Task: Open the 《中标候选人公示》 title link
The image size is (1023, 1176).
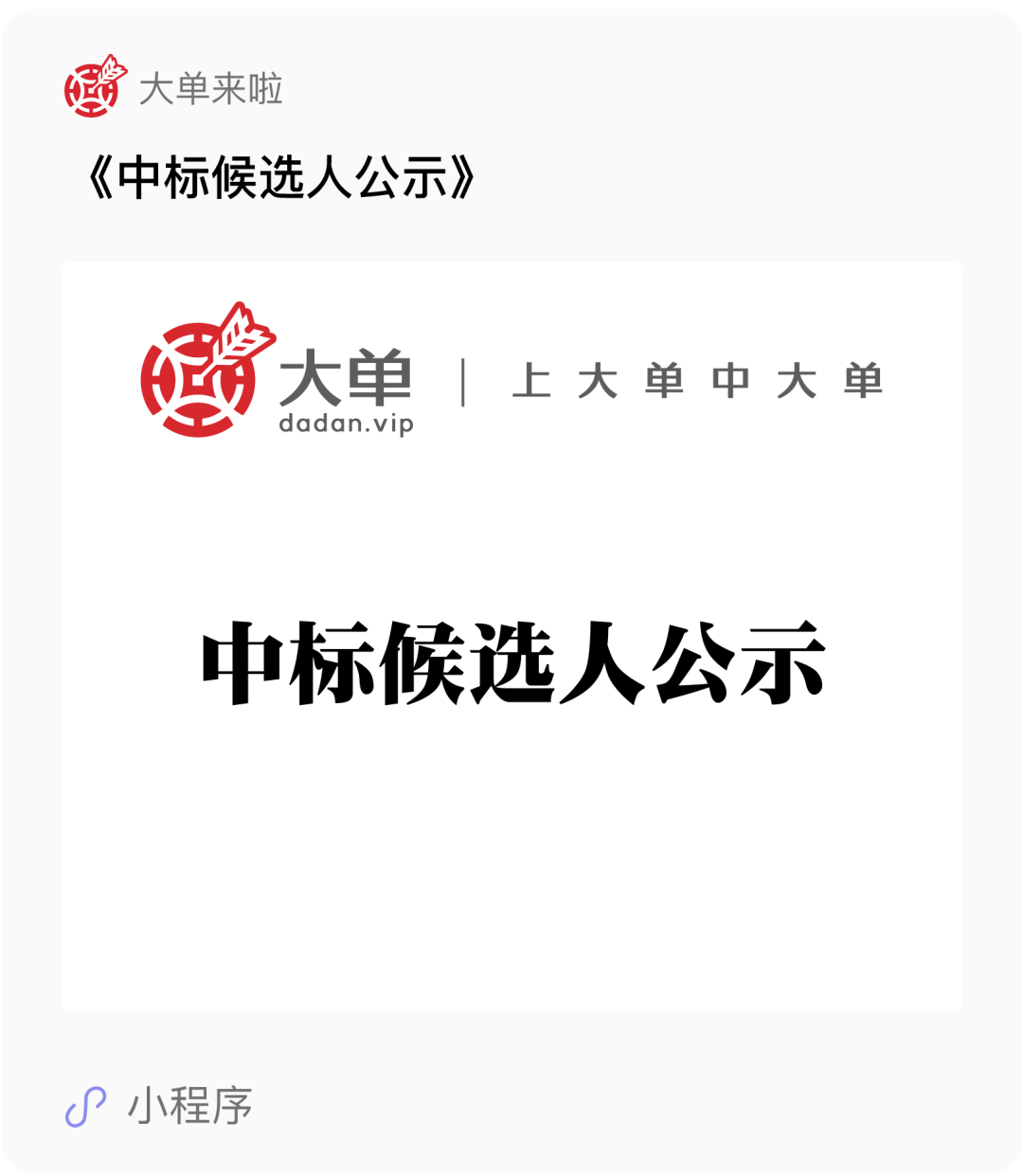Action: (x=284, y=173)
